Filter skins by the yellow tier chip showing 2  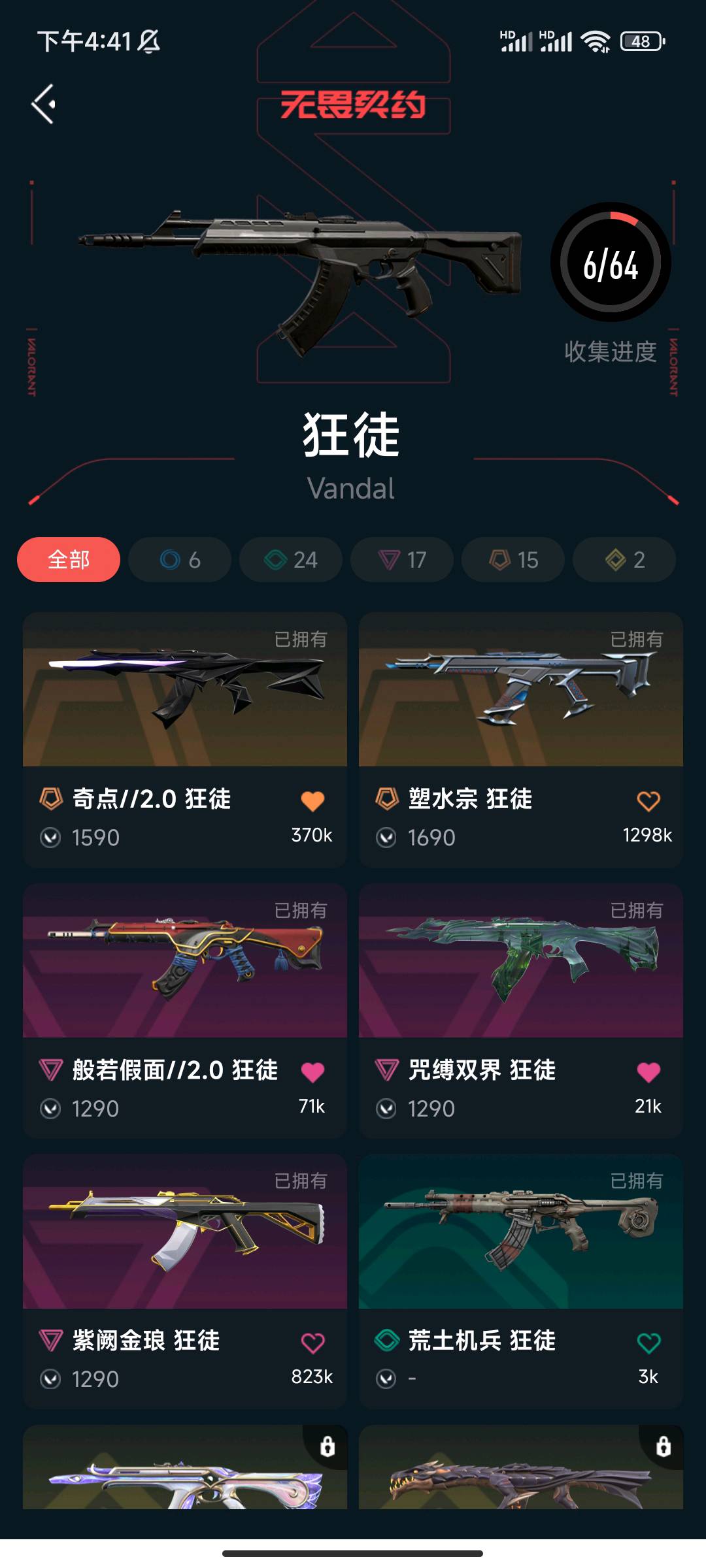pos(624,559)
